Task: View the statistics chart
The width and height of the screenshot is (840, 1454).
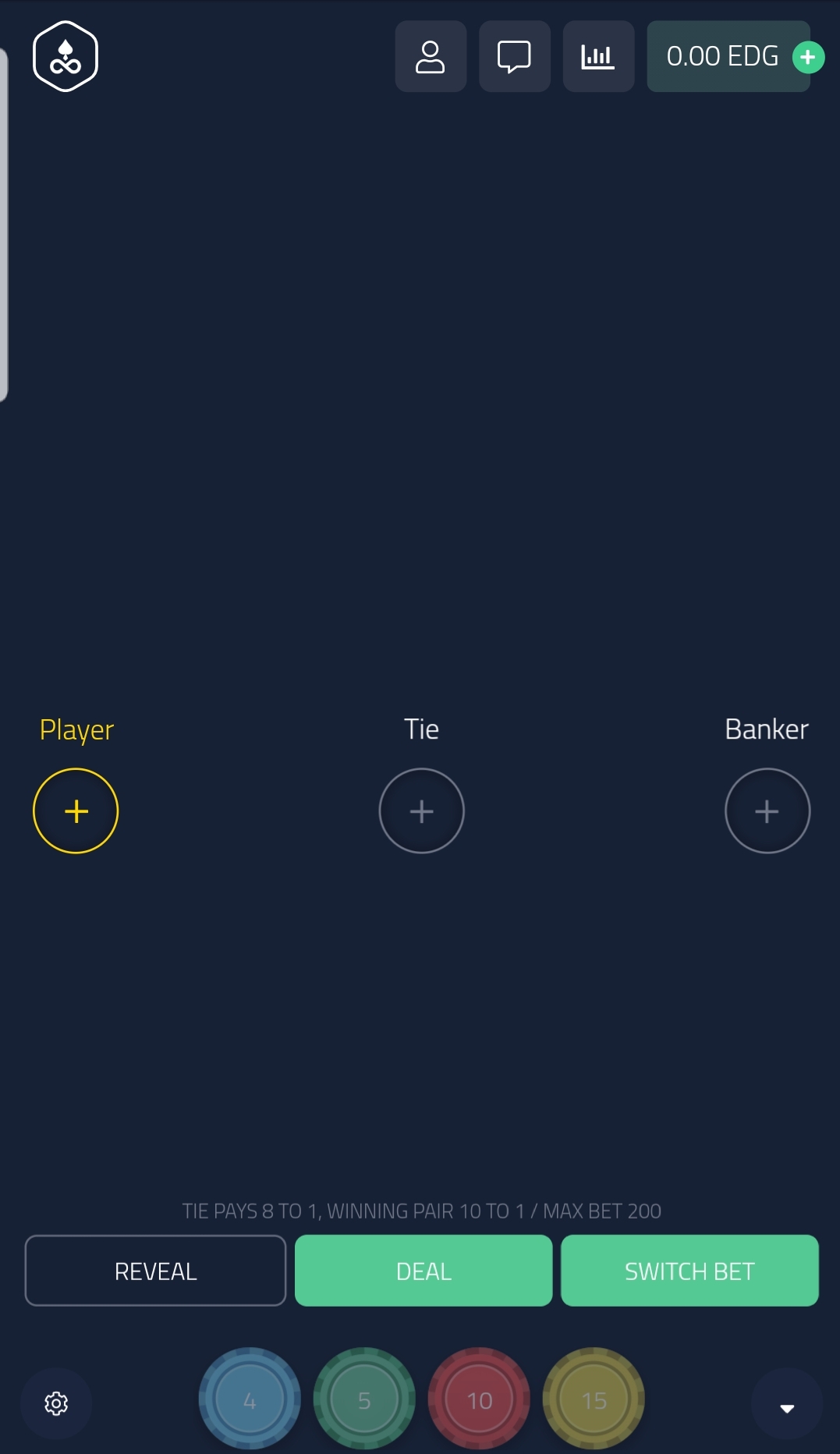Action: point(598,56)
